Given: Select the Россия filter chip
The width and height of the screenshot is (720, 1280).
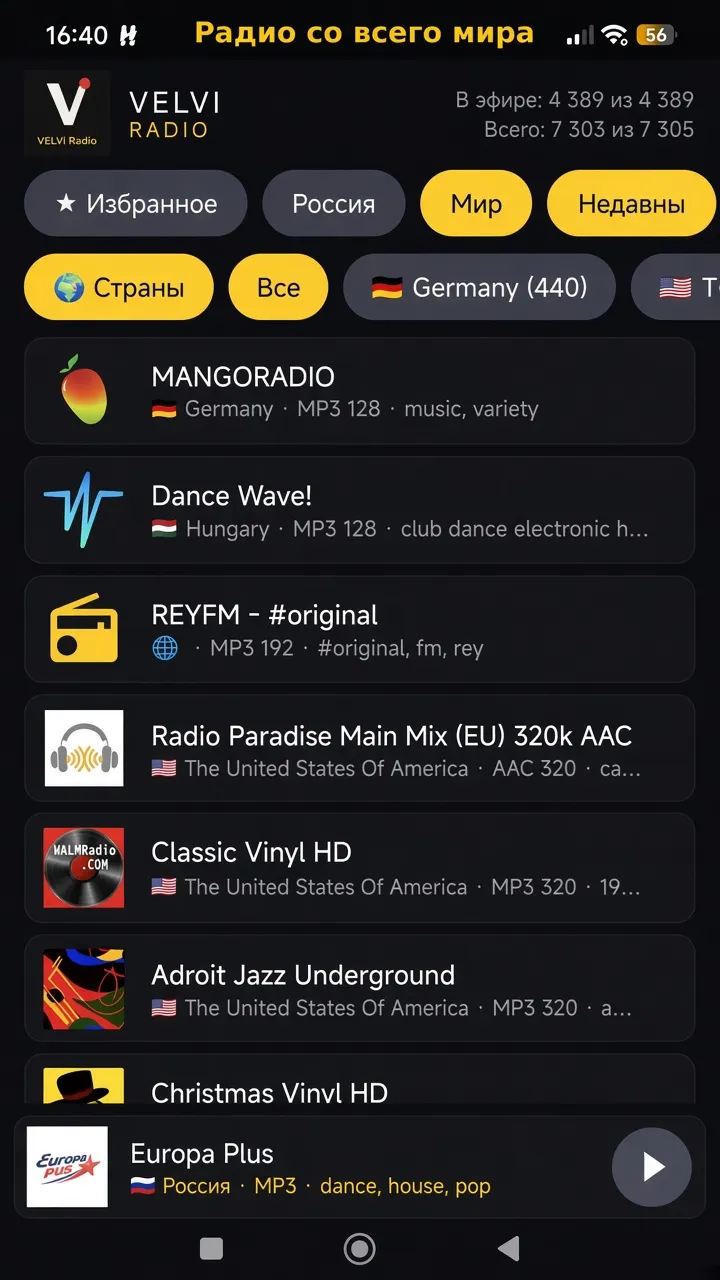Looking at the screenshot, I should [334, 203].
